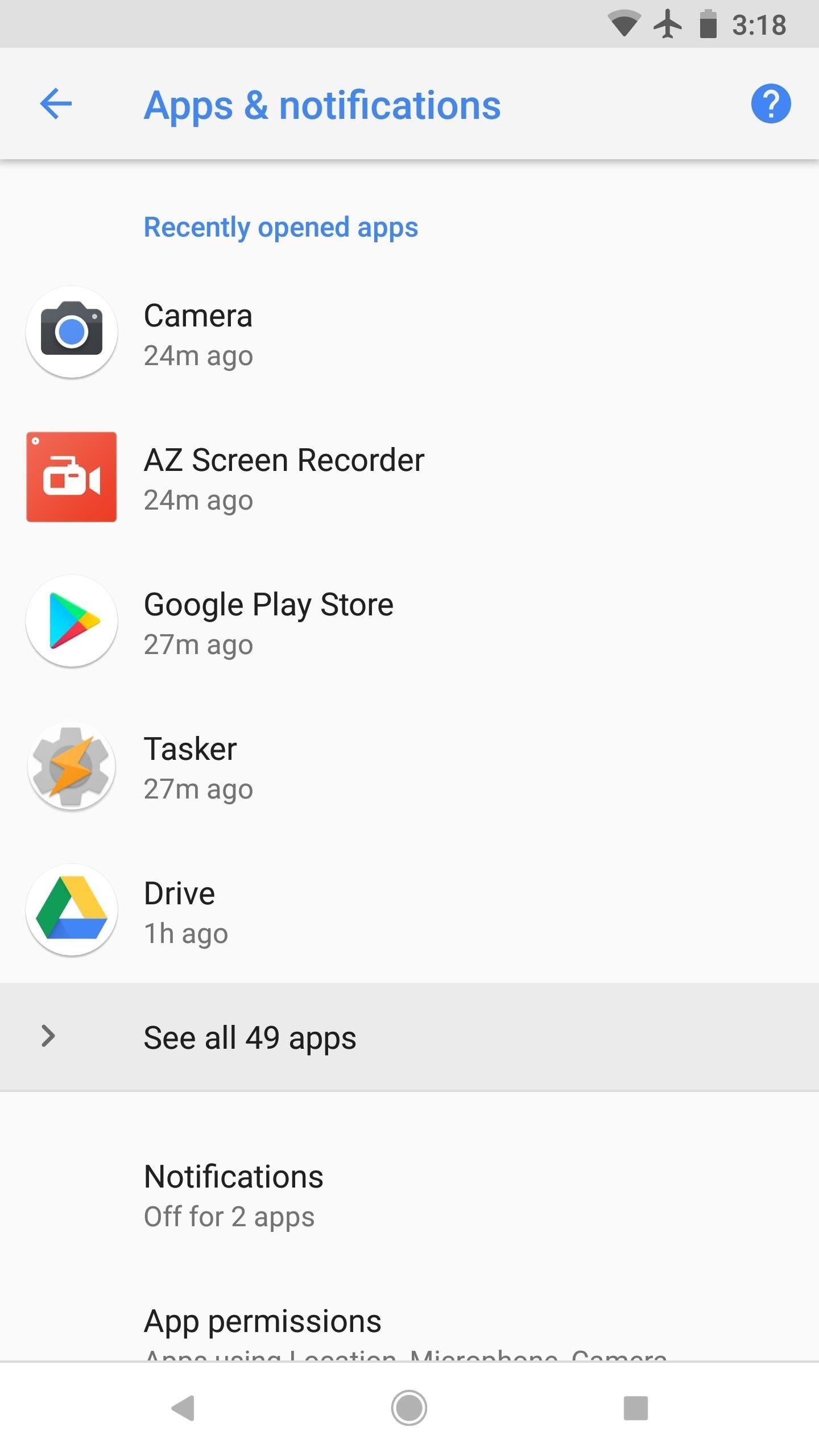
Task: Open the Drive app entry
Action: (x=409, y=911)
